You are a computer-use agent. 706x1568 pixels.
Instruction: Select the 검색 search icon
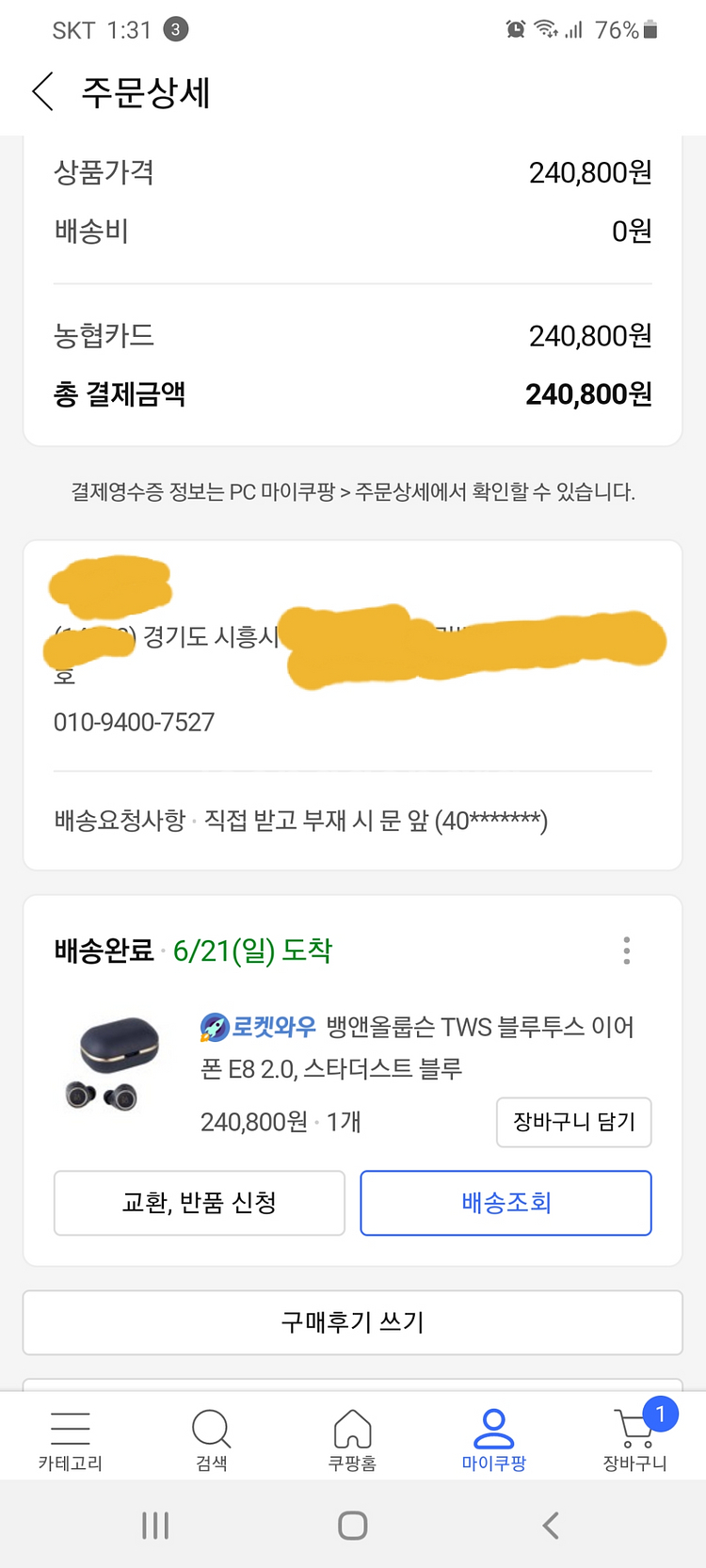pos(211,1428)
